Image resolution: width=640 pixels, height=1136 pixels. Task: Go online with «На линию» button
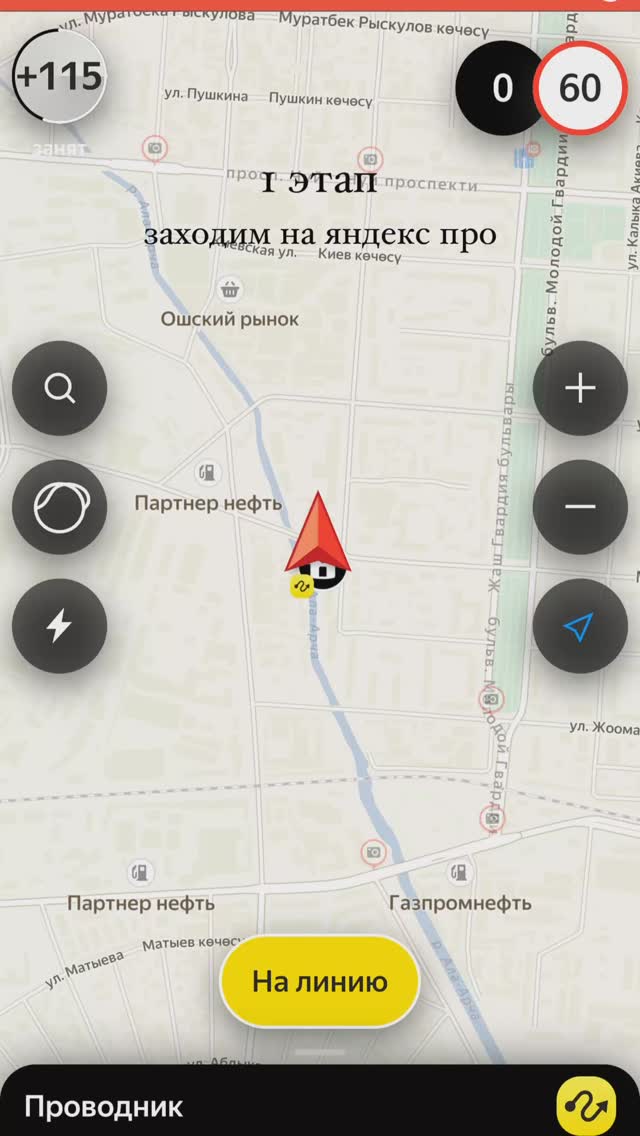(x=319, y=981)
